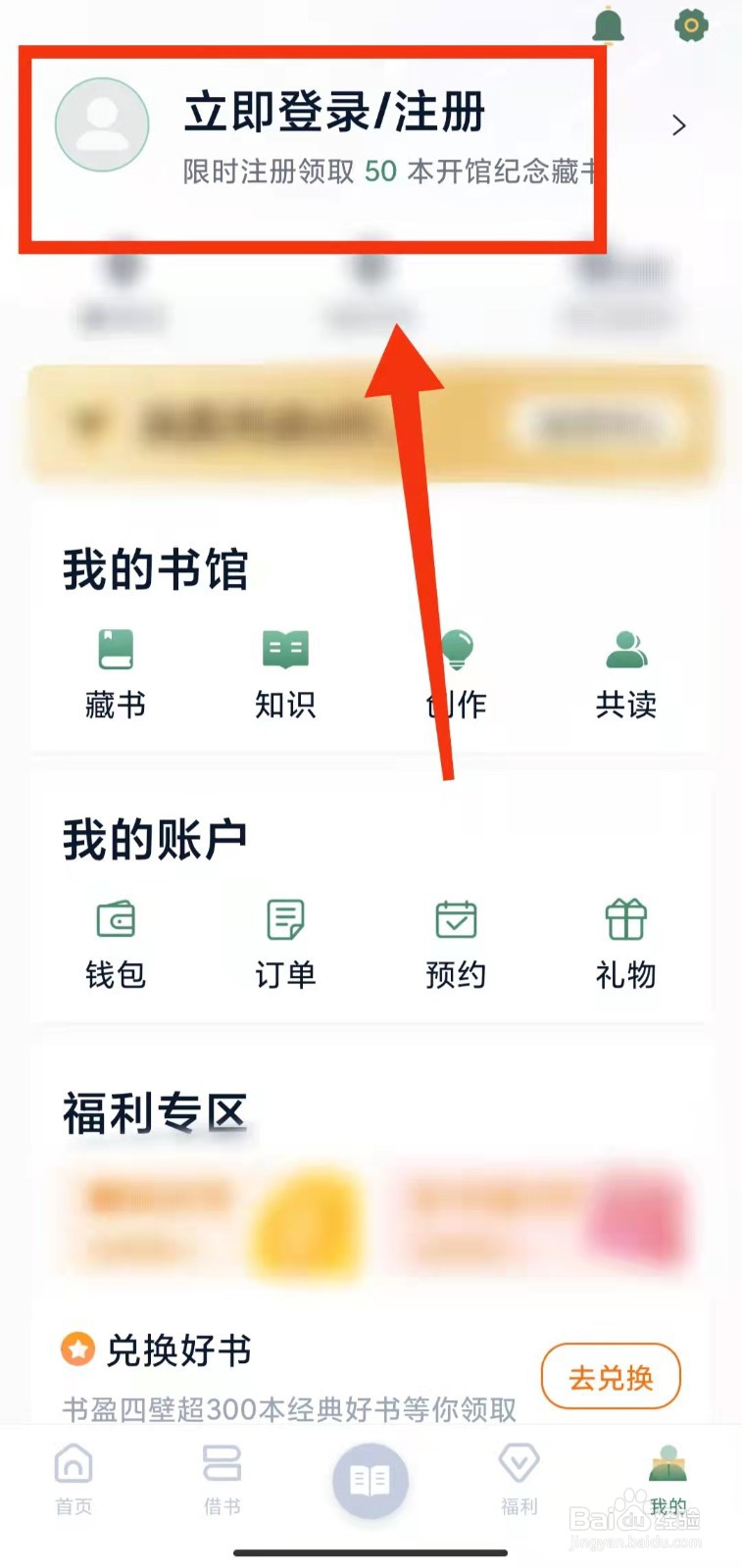Open the 钱包 wallet icon
Viewport: 742px width, 1568px height.
(x=113, y=919)
